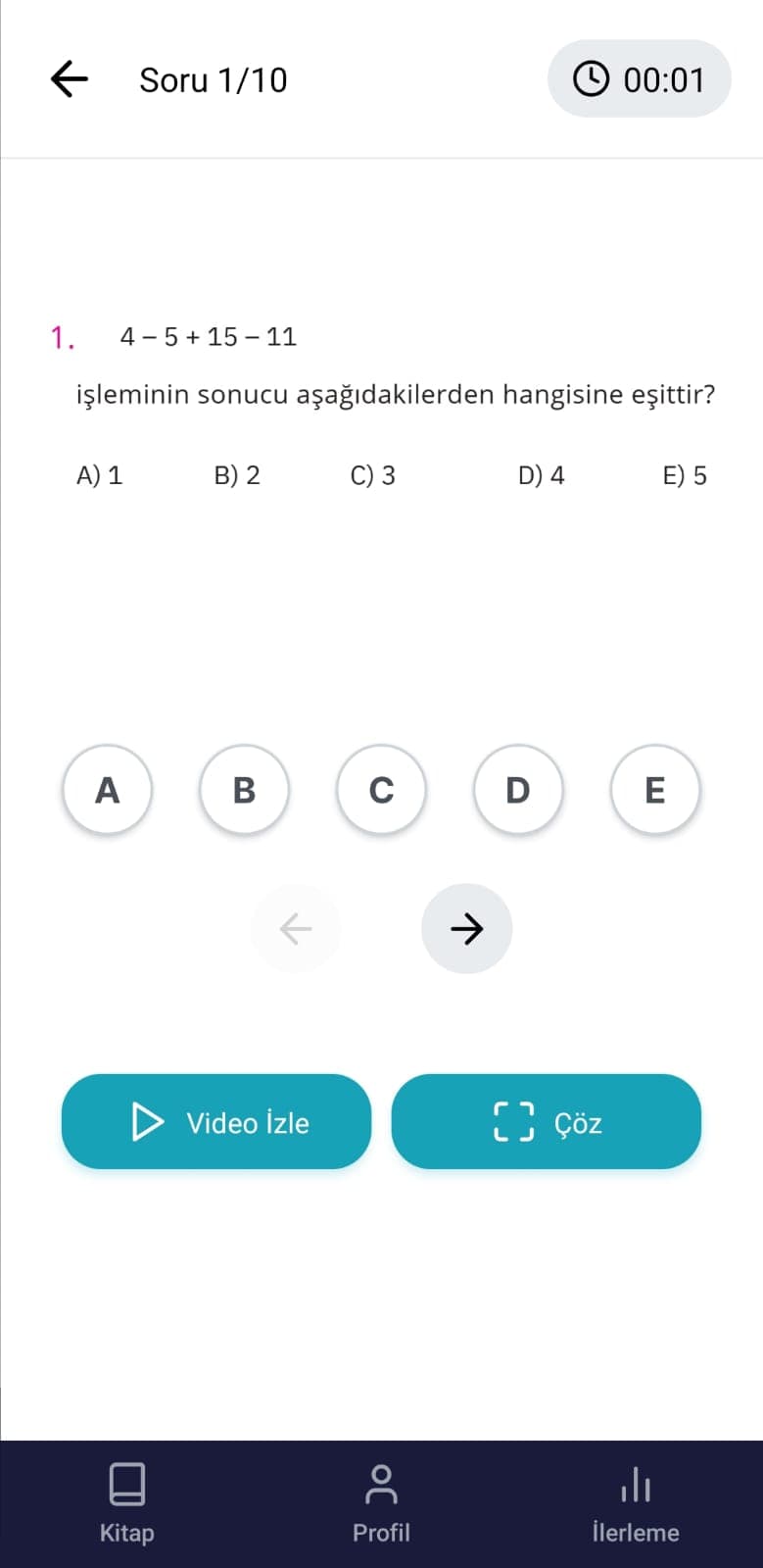This screenshot has height=1568, width=763.
Task: Select answer bubble E
Action: tap(654, 789)
